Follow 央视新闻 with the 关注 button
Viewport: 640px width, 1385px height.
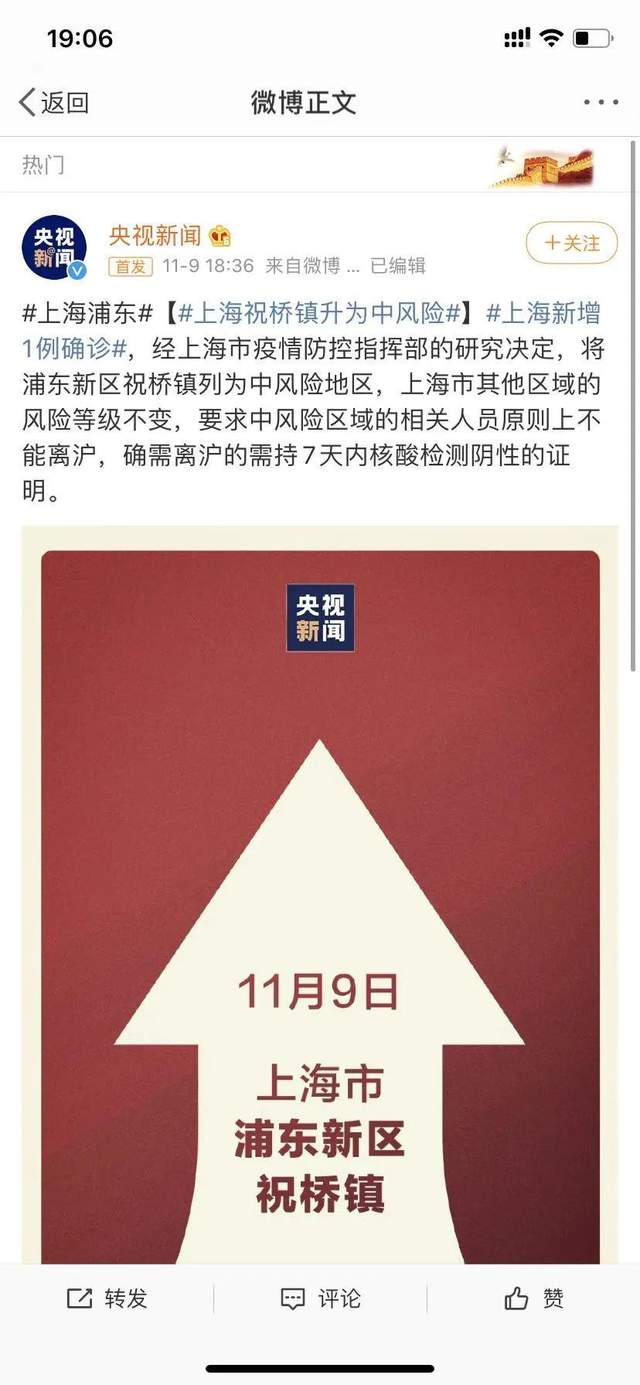[572, 243]
